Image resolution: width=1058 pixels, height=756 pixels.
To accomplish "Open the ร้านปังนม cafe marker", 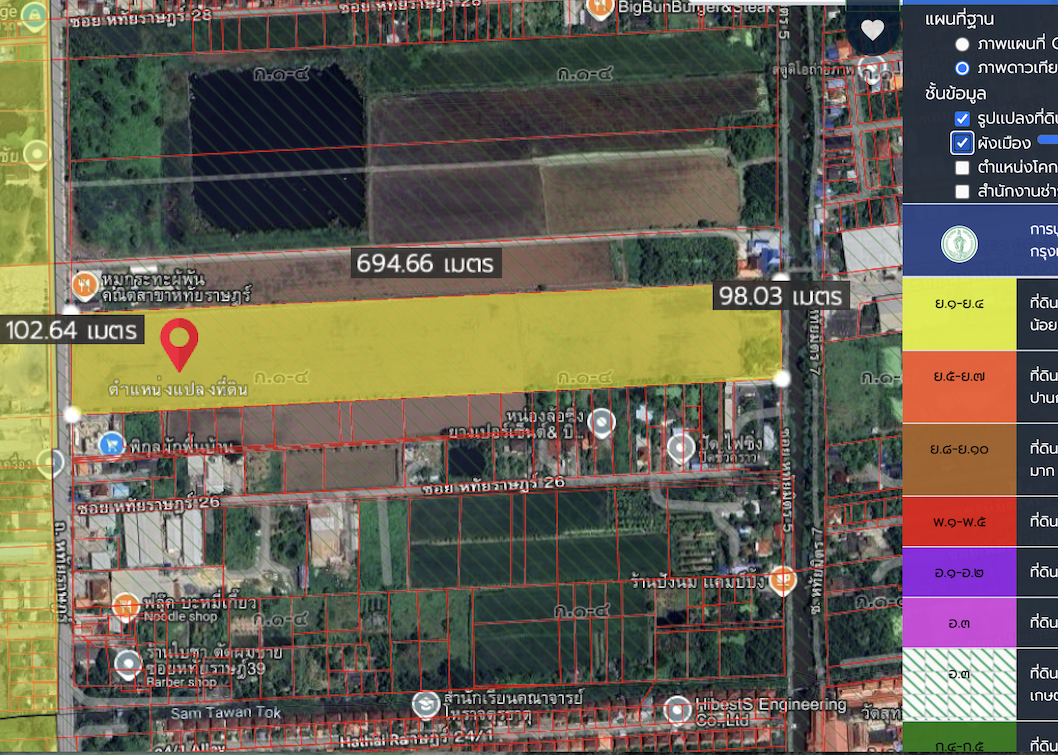I will (x=783, y=579).
